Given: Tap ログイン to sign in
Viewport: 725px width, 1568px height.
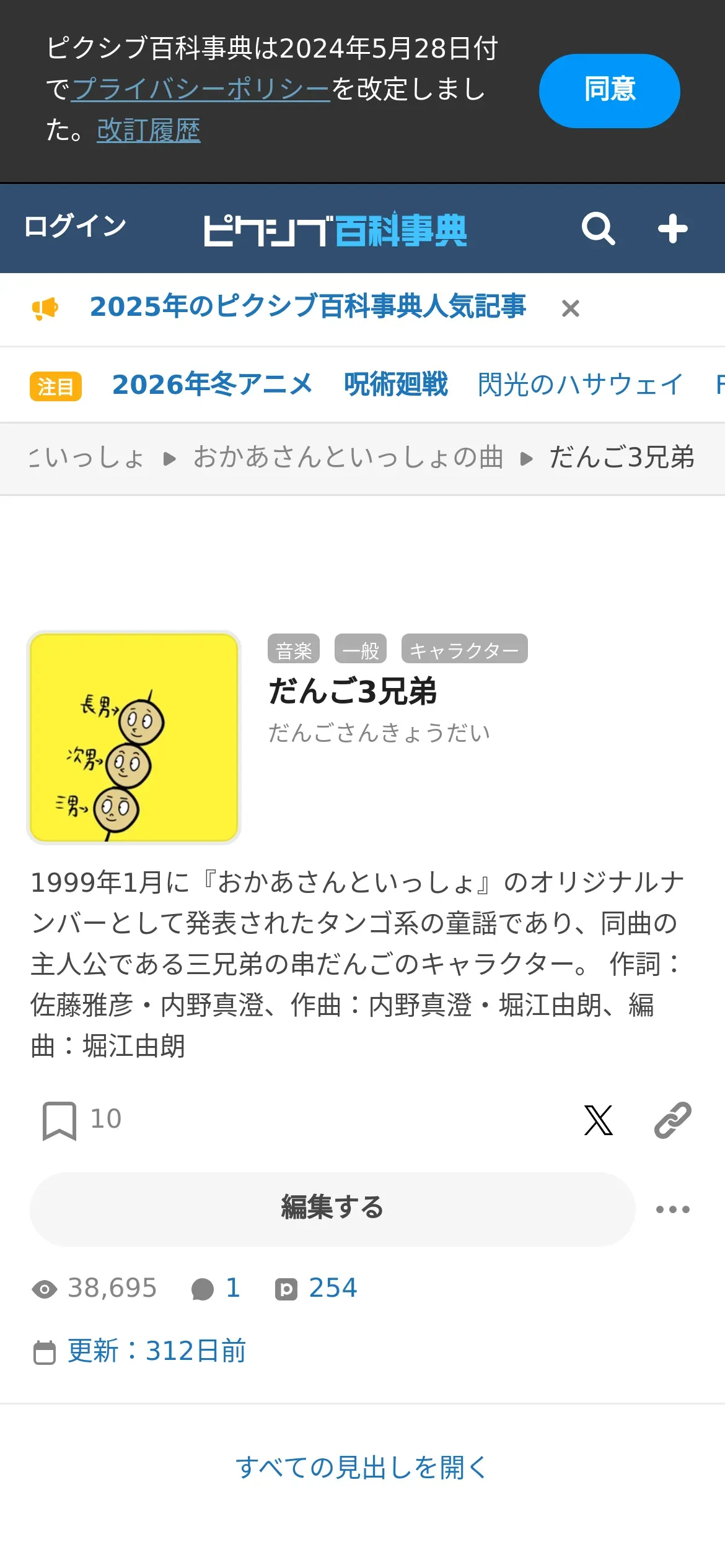Looking at the screenshot, I should point(75,227).
